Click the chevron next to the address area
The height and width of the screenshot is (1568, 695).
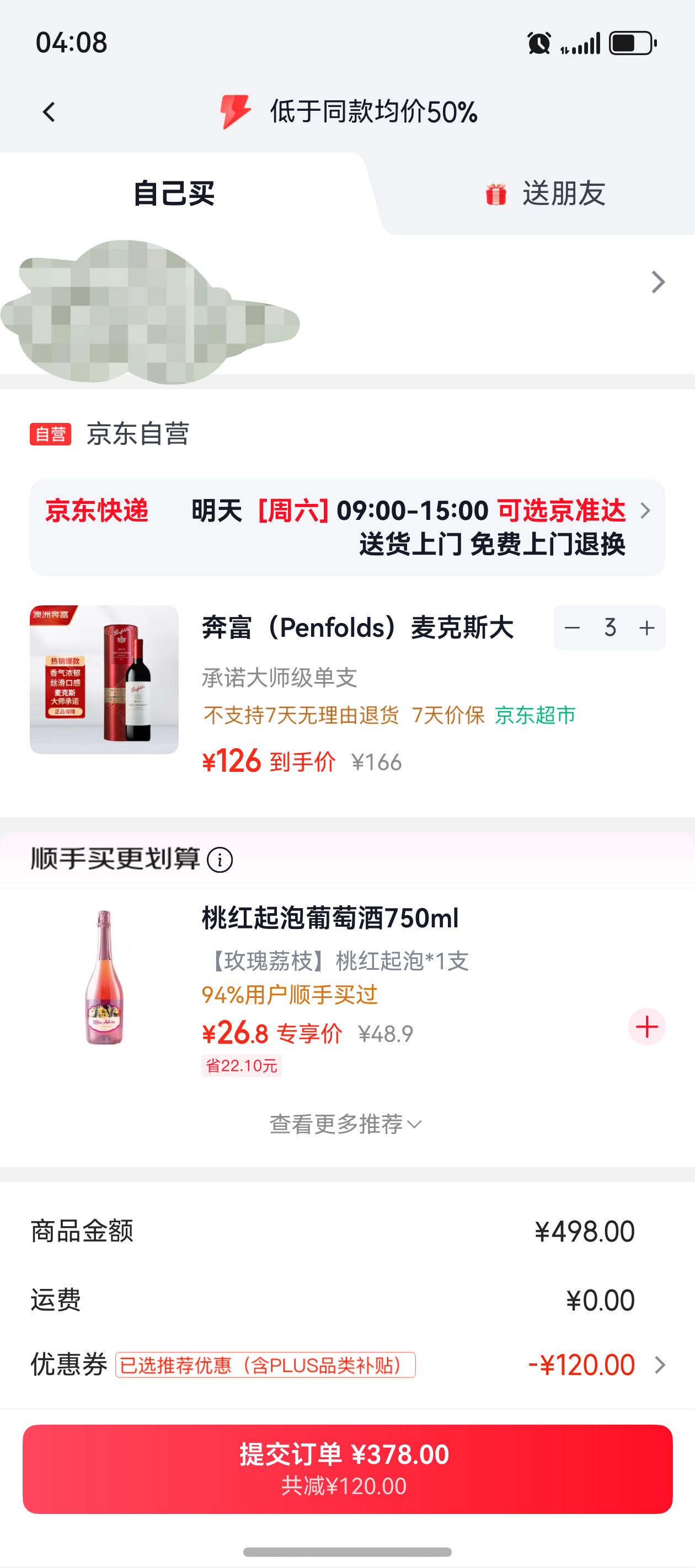click(x=659, y=282)
